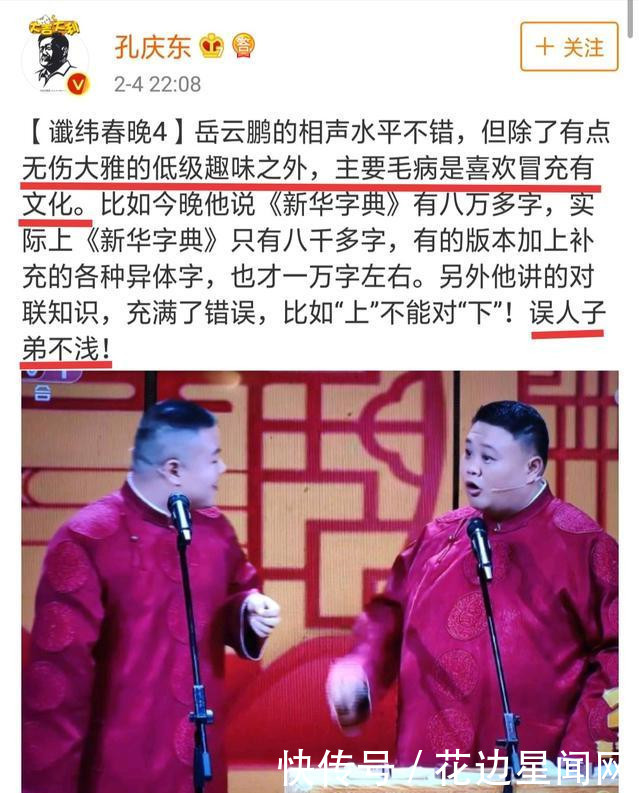Open 孔庆东's profile avatar
The height and width of the screenshot is (793, 639).
click(55, 57)
